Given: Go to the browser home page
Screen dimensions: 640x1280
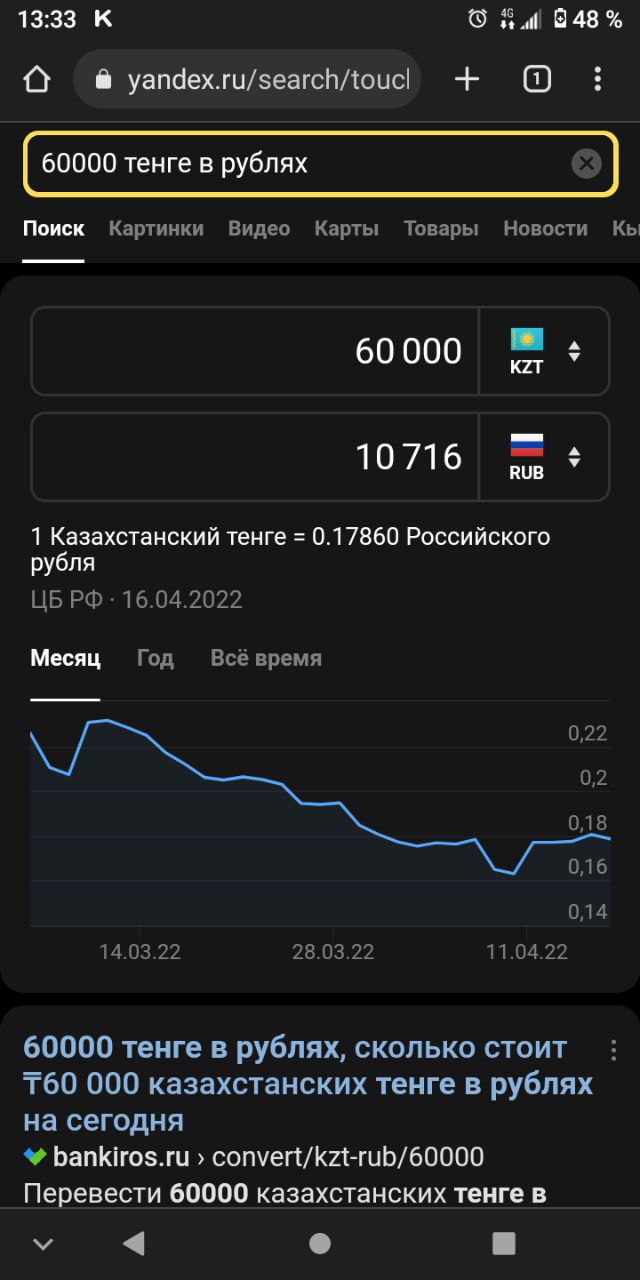Looking at the screenshot, I should point(36,80).
